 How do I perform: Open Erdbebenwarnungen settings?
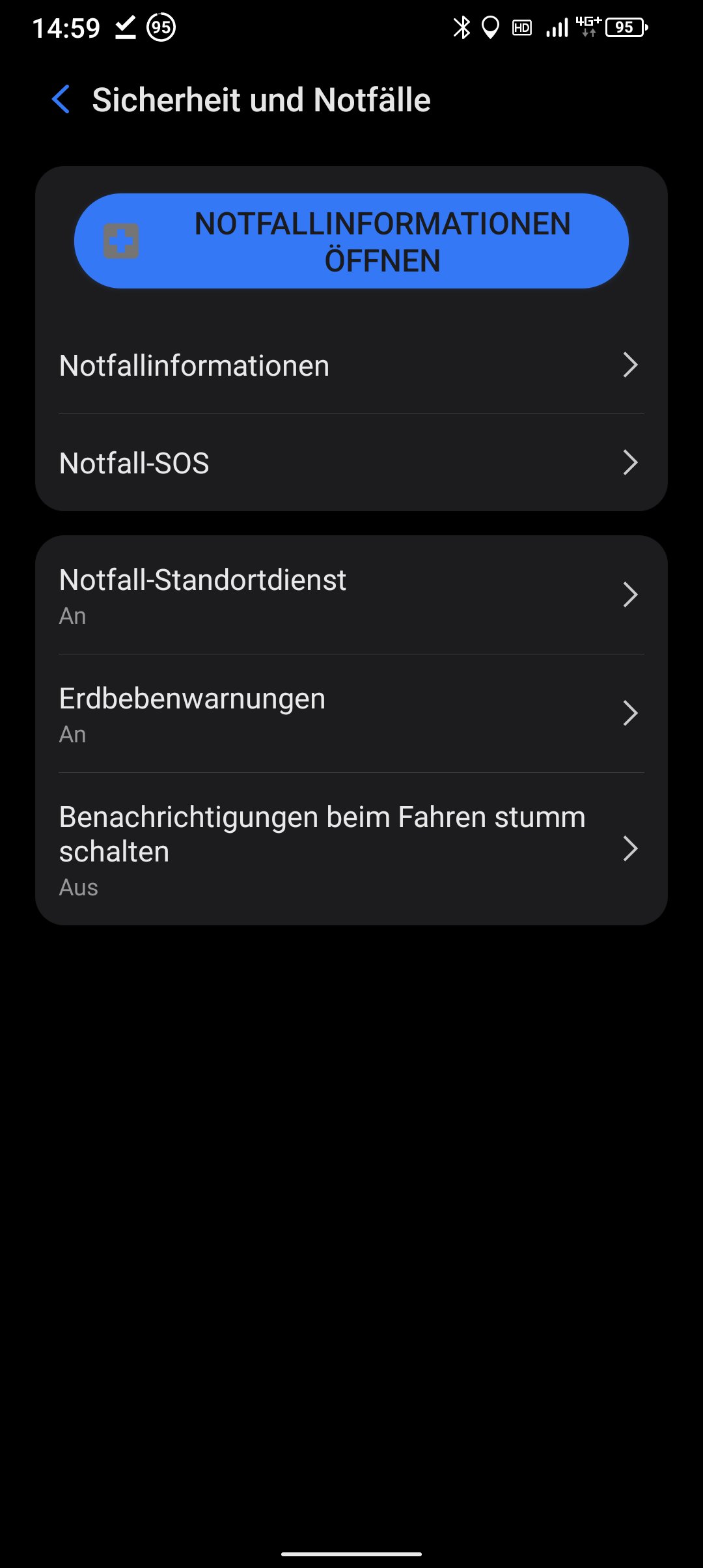click(351, 714)
